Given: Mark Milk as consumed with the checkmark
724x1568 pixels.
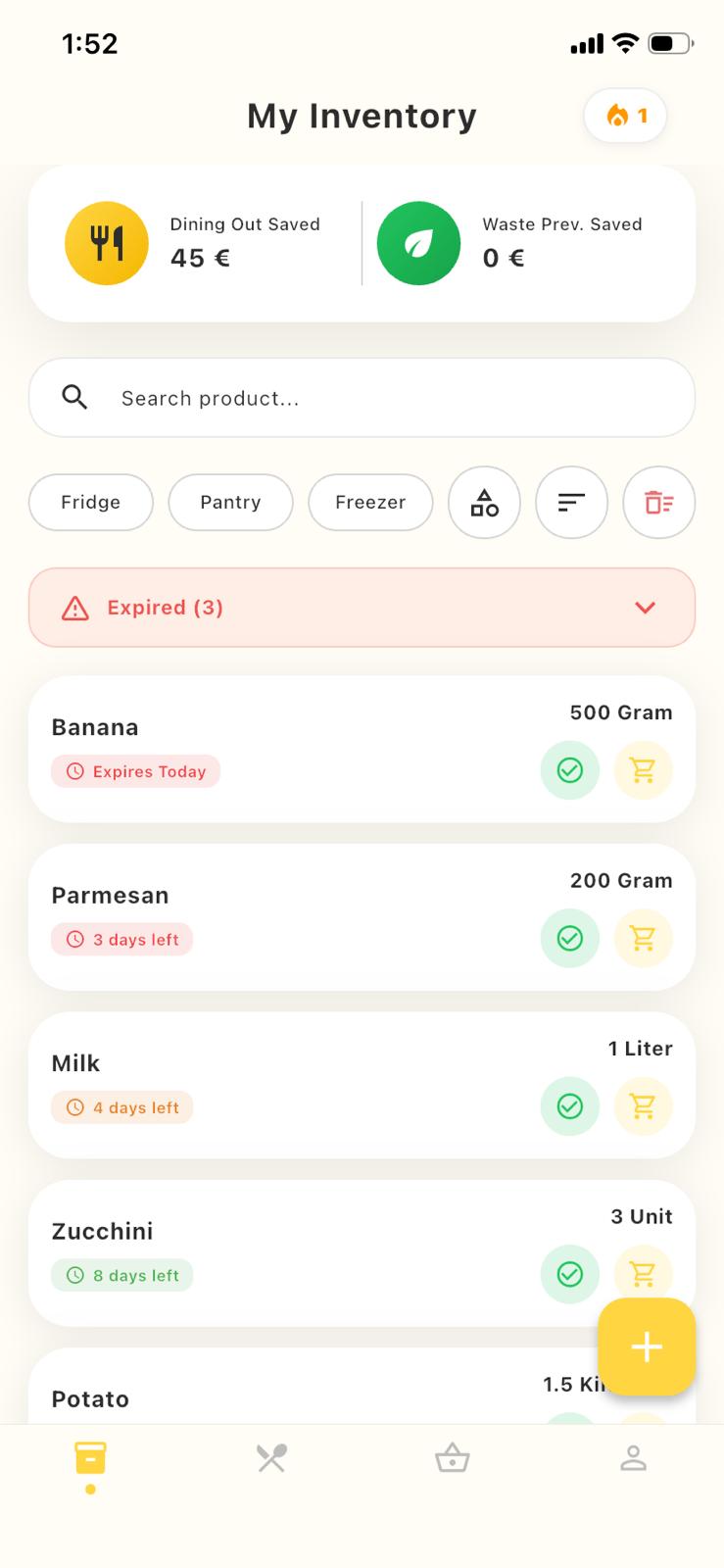Looking at the screenshot, I should [569, 1106].
